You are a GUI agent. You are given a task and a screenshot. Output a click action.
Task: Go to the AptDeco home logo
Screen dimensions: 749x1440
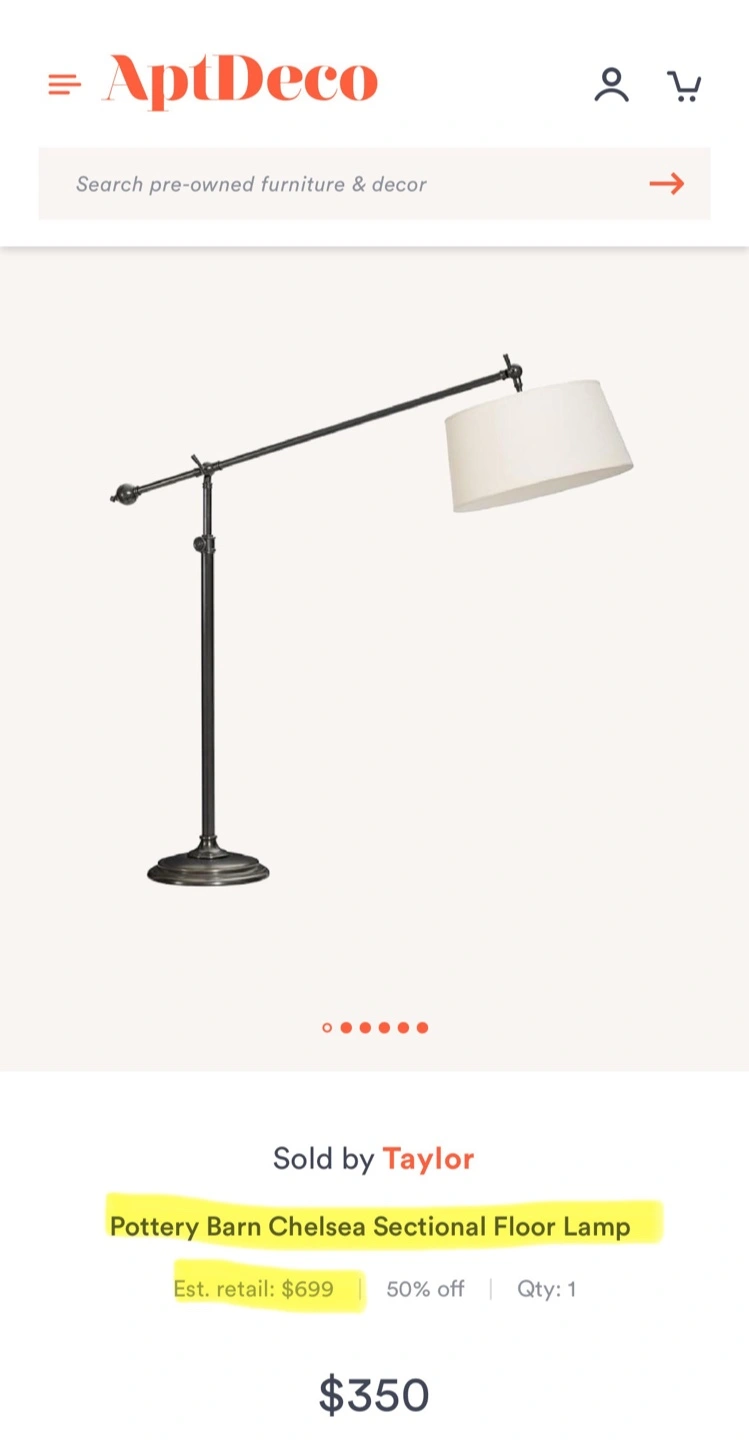tap(240, 81)
